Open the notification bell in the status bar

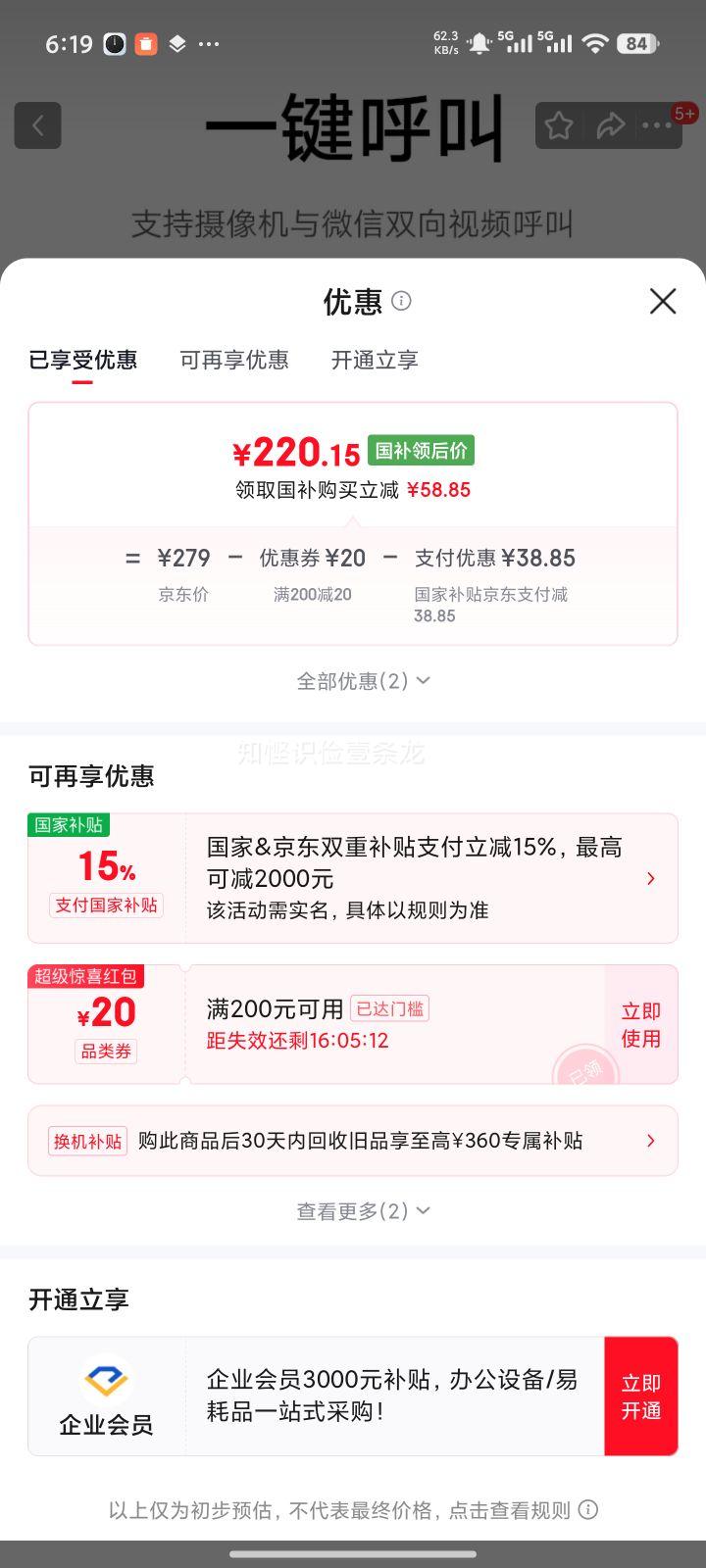coord(479,43)
